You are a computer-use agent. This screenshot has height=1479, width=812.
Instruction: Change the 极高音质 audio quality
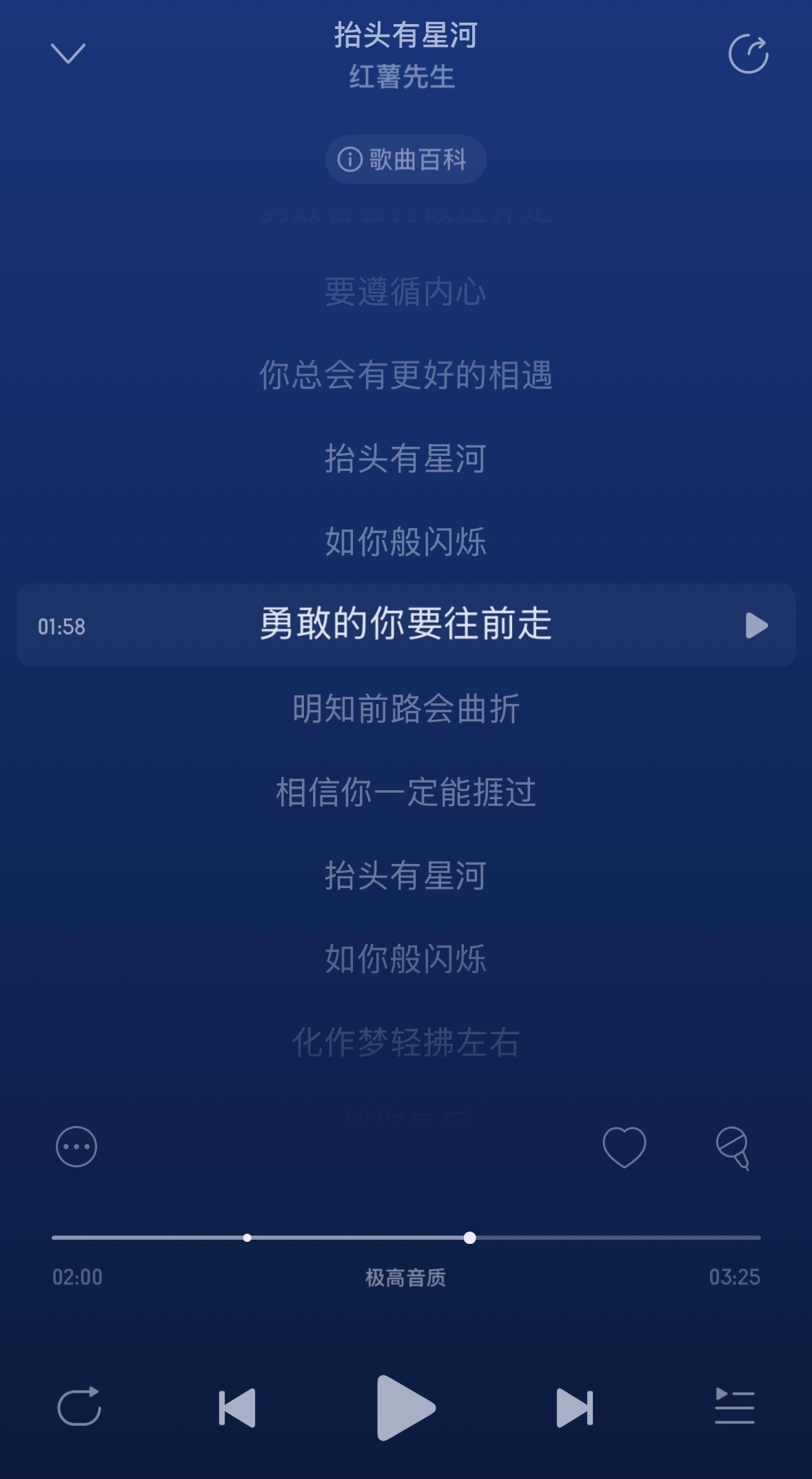click(405, 1278)
